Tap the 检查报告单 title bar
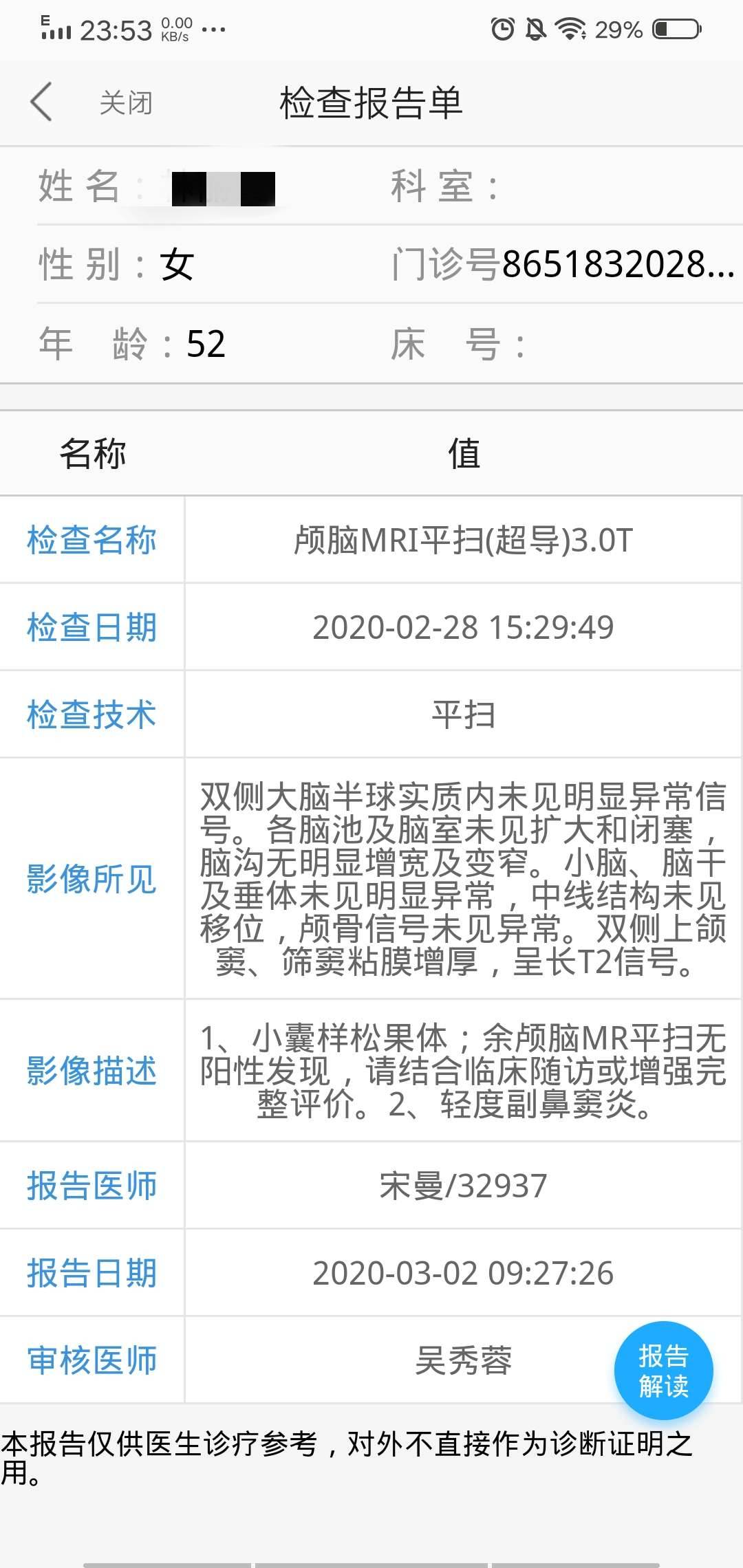The height and width of the screenshot is (1568, 743). [x=371, y=102]
